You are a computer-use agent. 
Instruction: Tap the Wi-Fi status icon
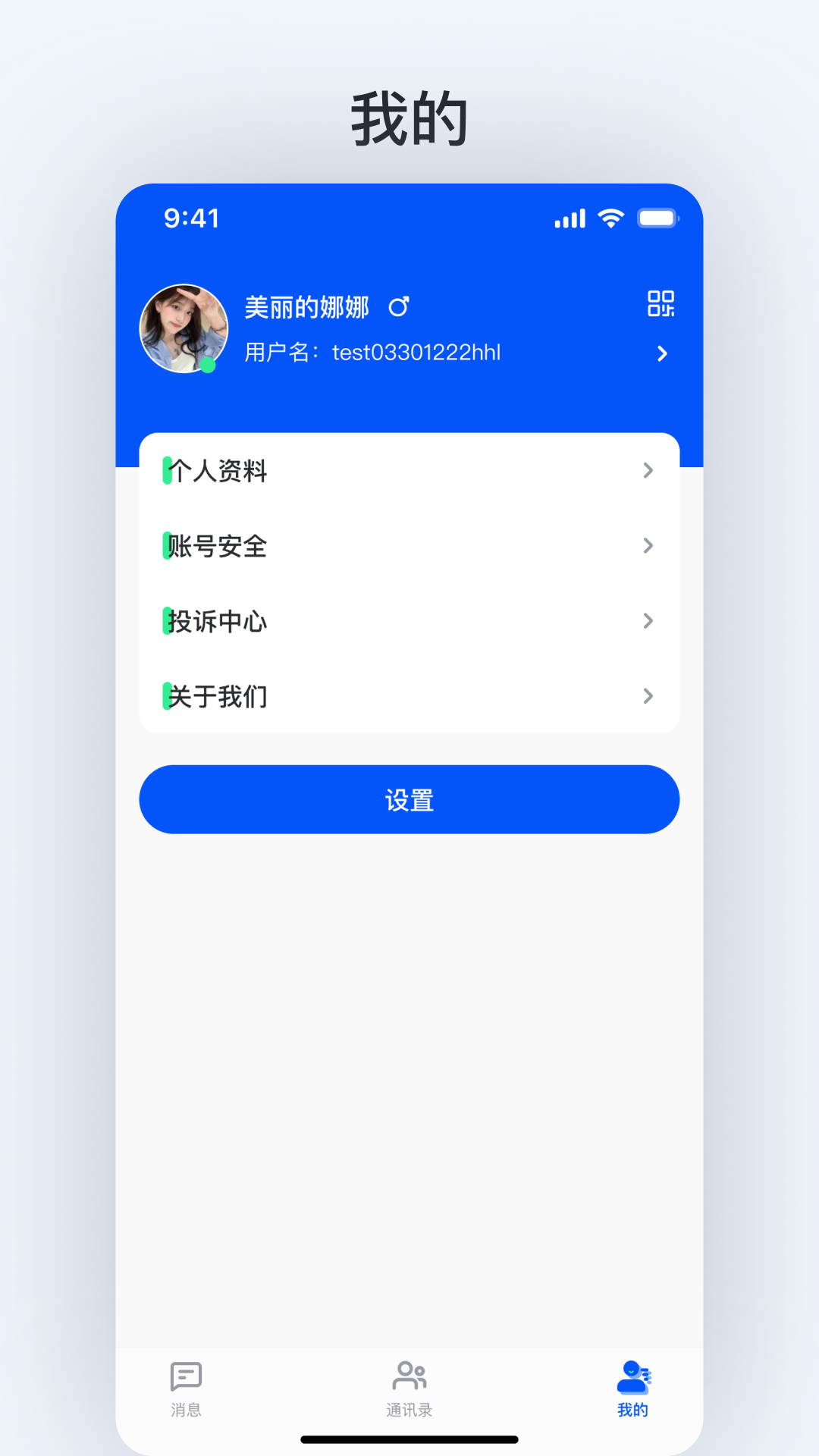click(610, 218)
